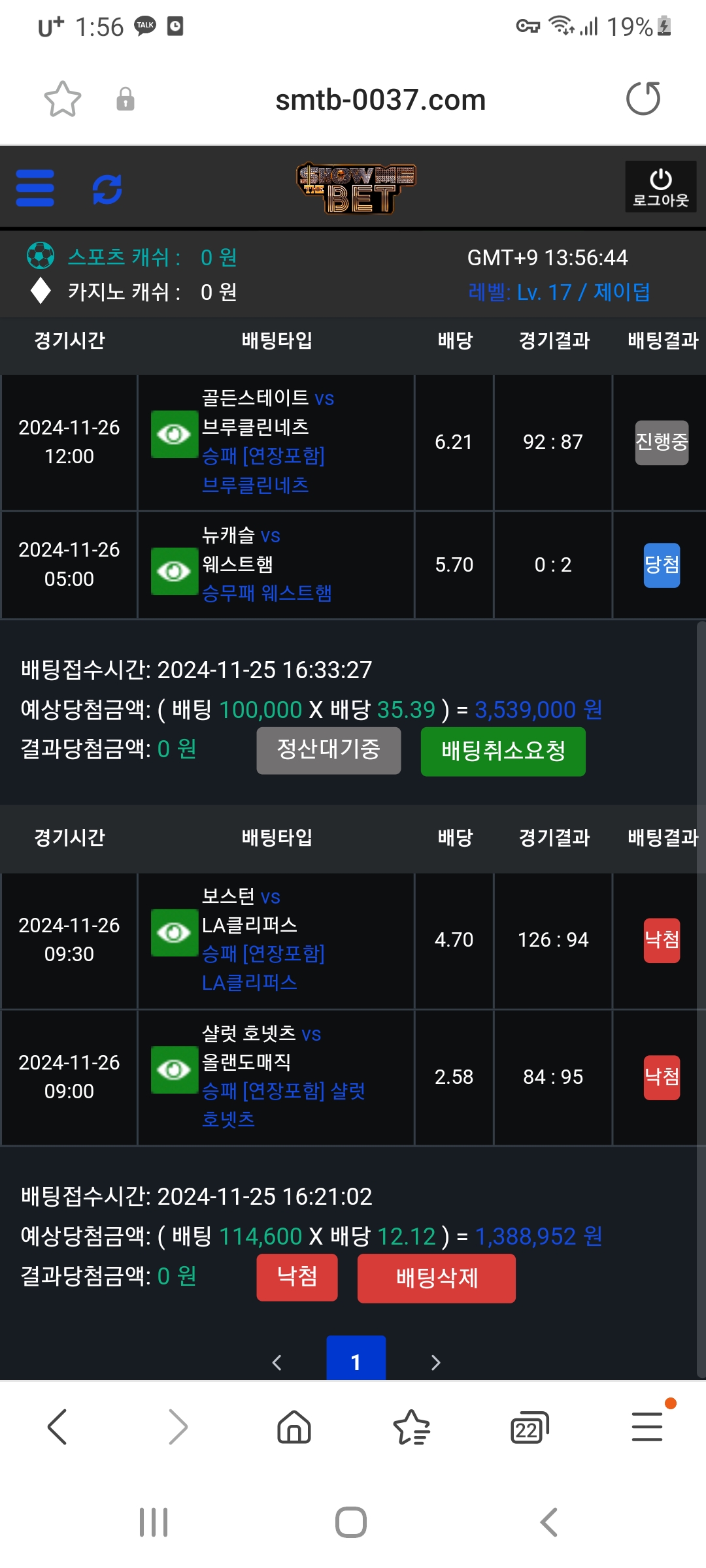706x1568 pixels.
Task: Tap the blue refresh sync icon
Action: [x=107, y=189]
